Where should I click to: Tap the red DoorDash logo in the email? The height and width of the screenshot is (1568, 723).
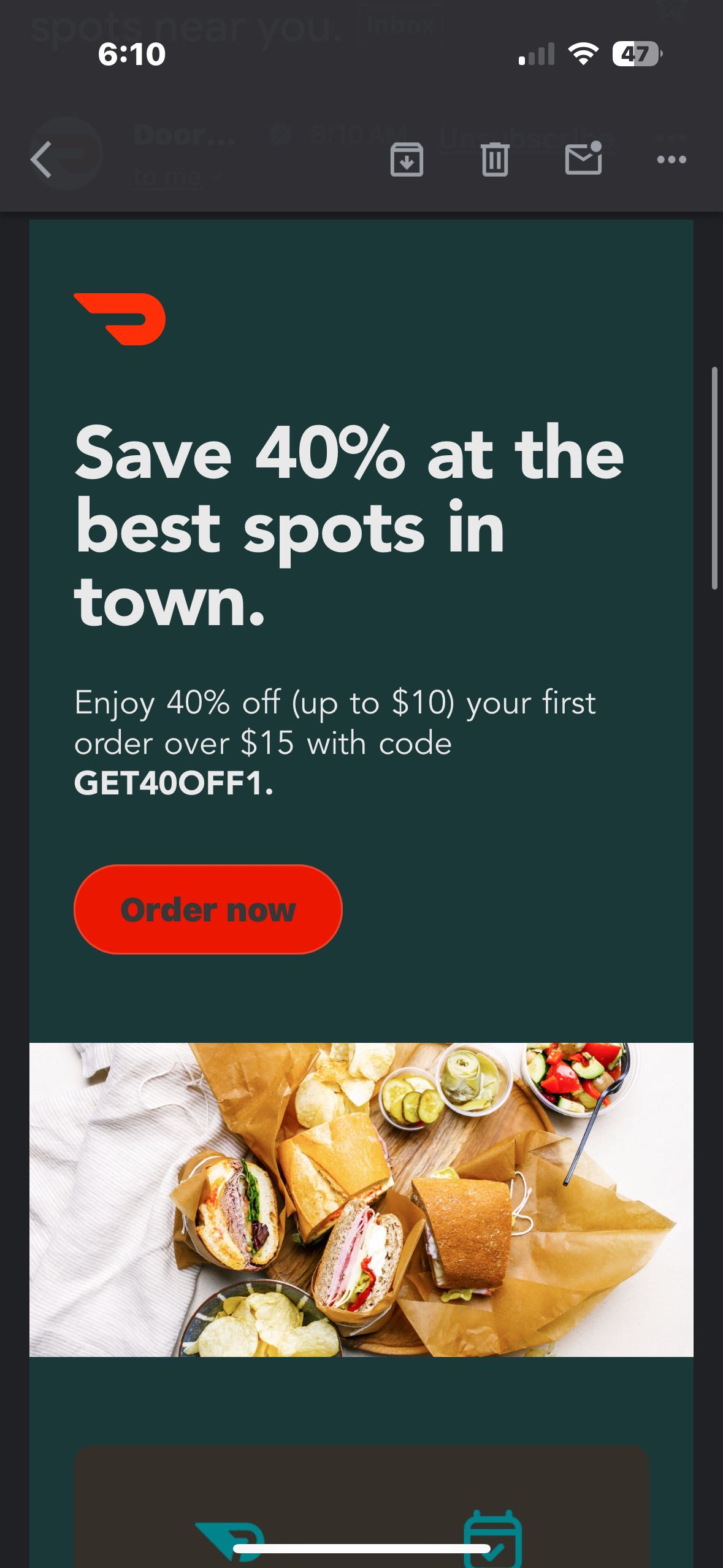tap(120, 318)
